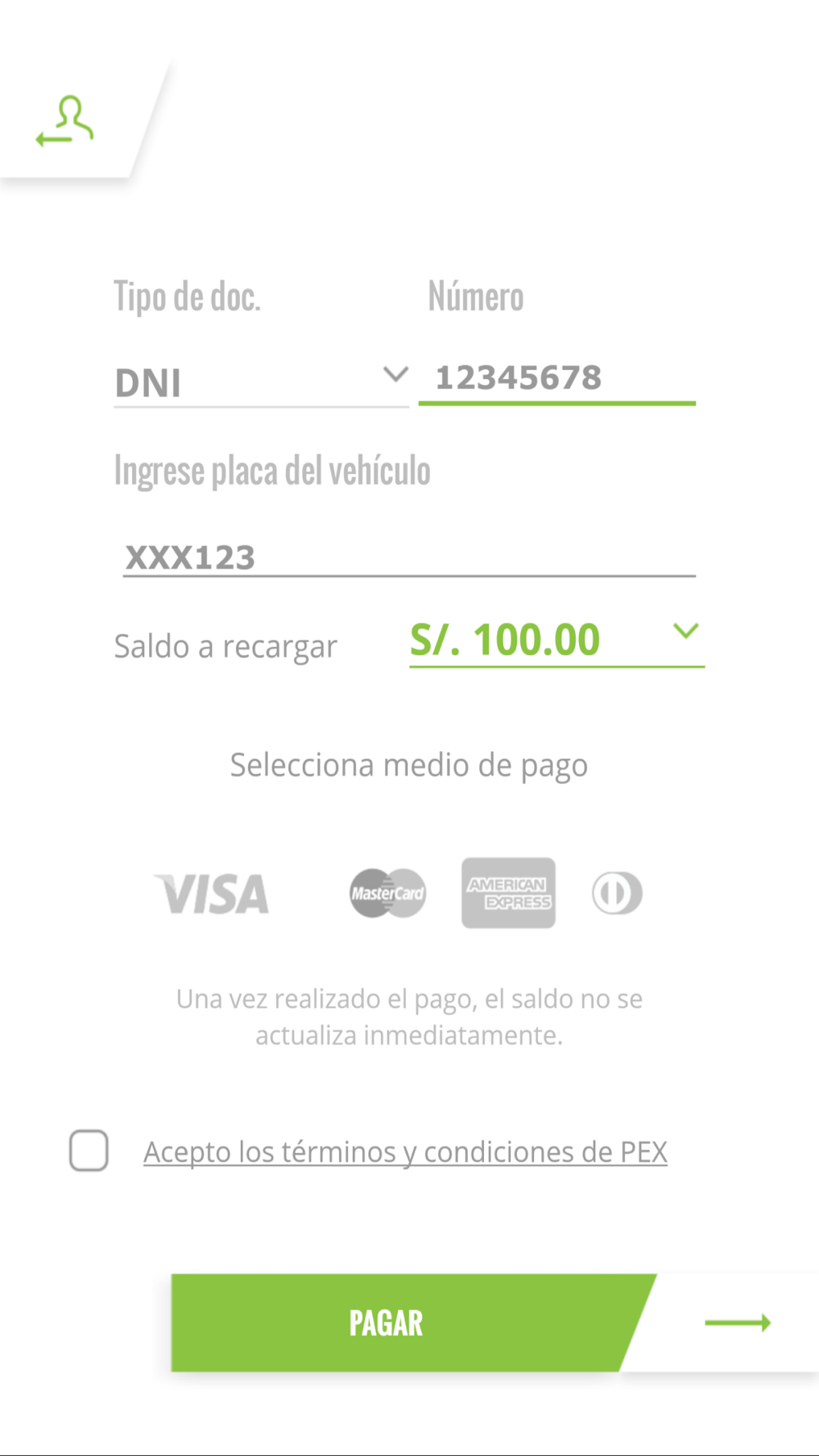The height and width of the screenshot is (1456, 819).
Task: Expand the S/. 100.00 recharge amount dropdown
Action: (556, 640)
